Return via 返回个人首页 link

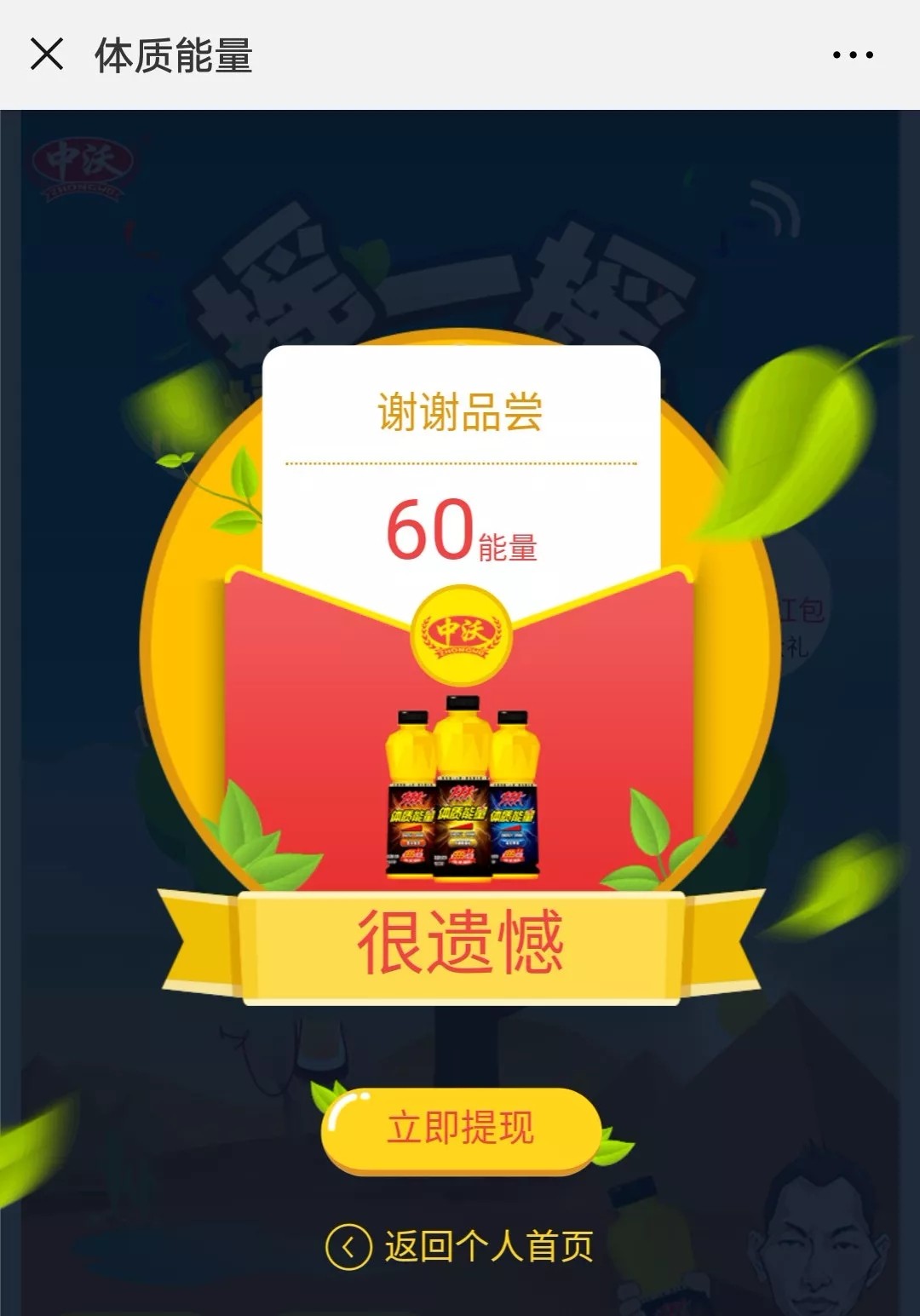[x=460, y=1246]
